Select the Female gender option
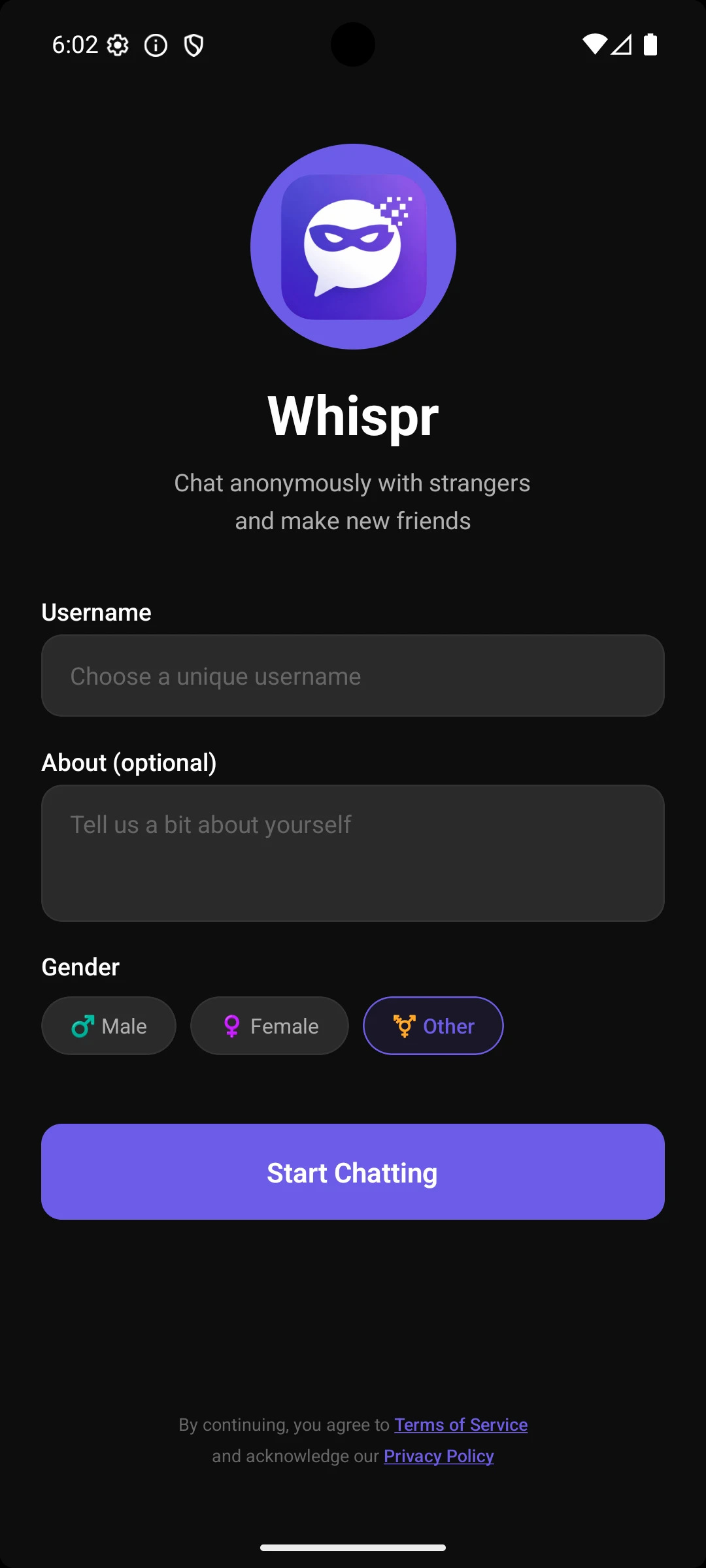The height and width of the screenshot is (1568, 706). click(x=269, y=1026)
